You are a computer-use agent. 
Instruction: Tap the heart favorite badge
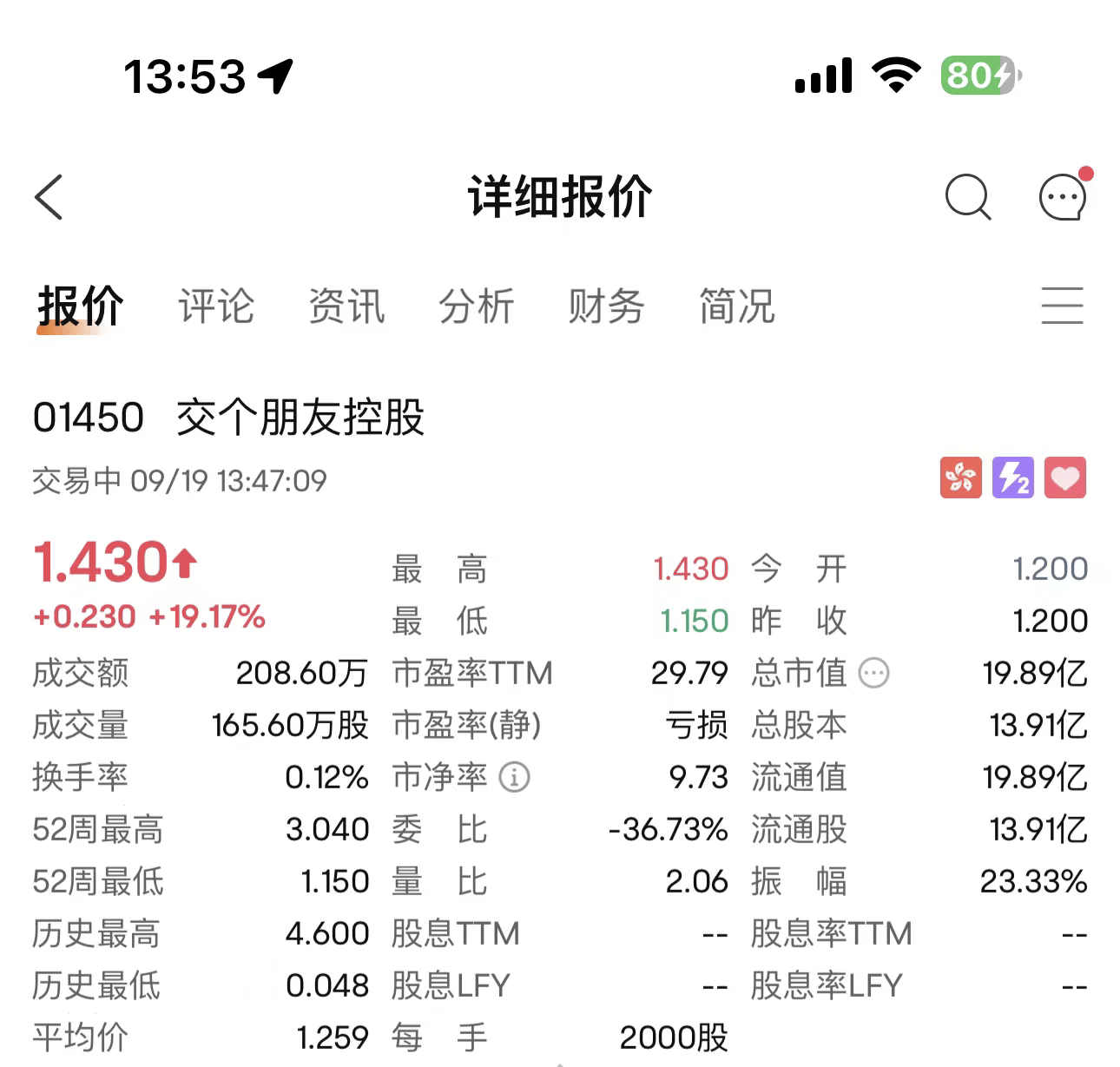point(1065,478)
